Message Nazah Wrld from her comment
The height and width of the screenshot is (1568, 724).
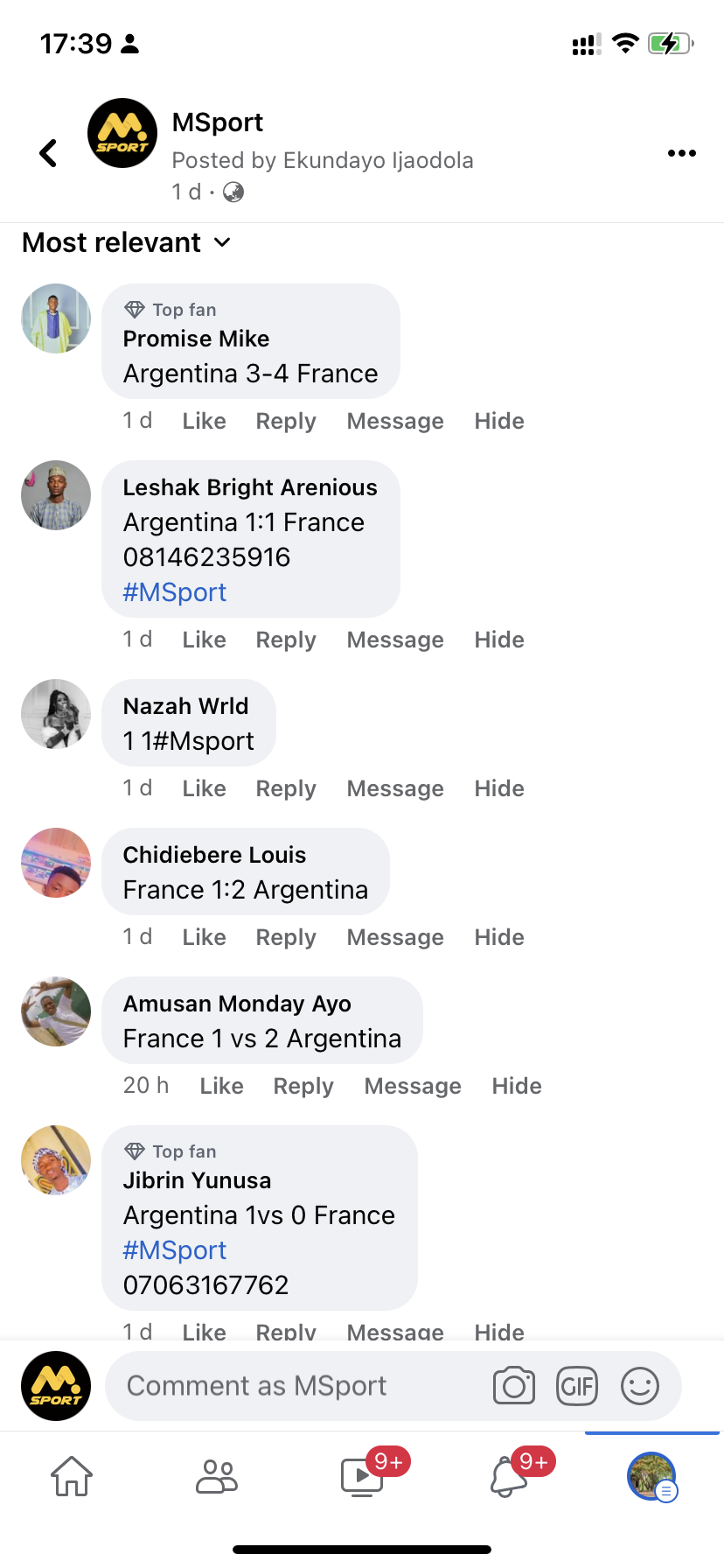coord(394,788)
